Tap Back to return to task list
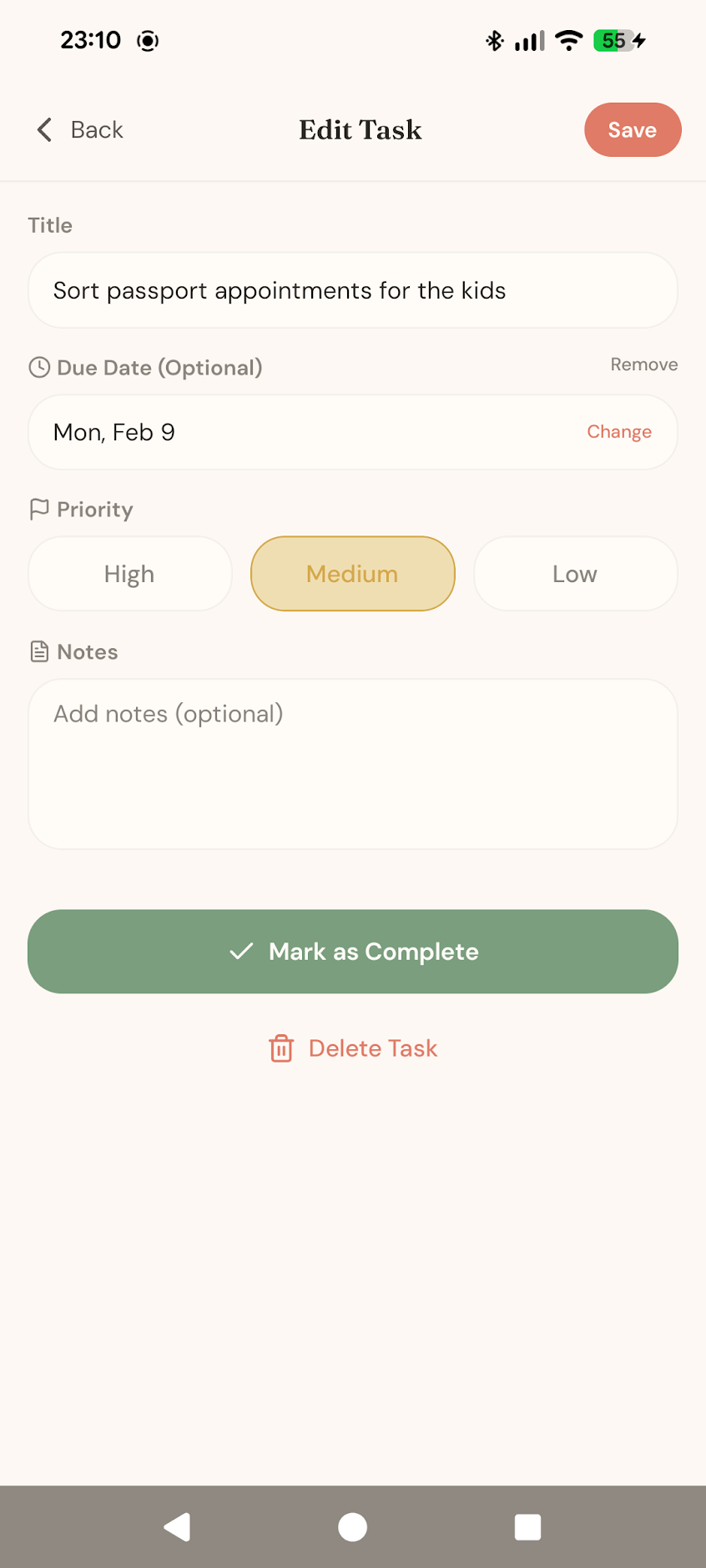Screen dimensions: 706x1568 pyautogui.click(x=96, y=130)
